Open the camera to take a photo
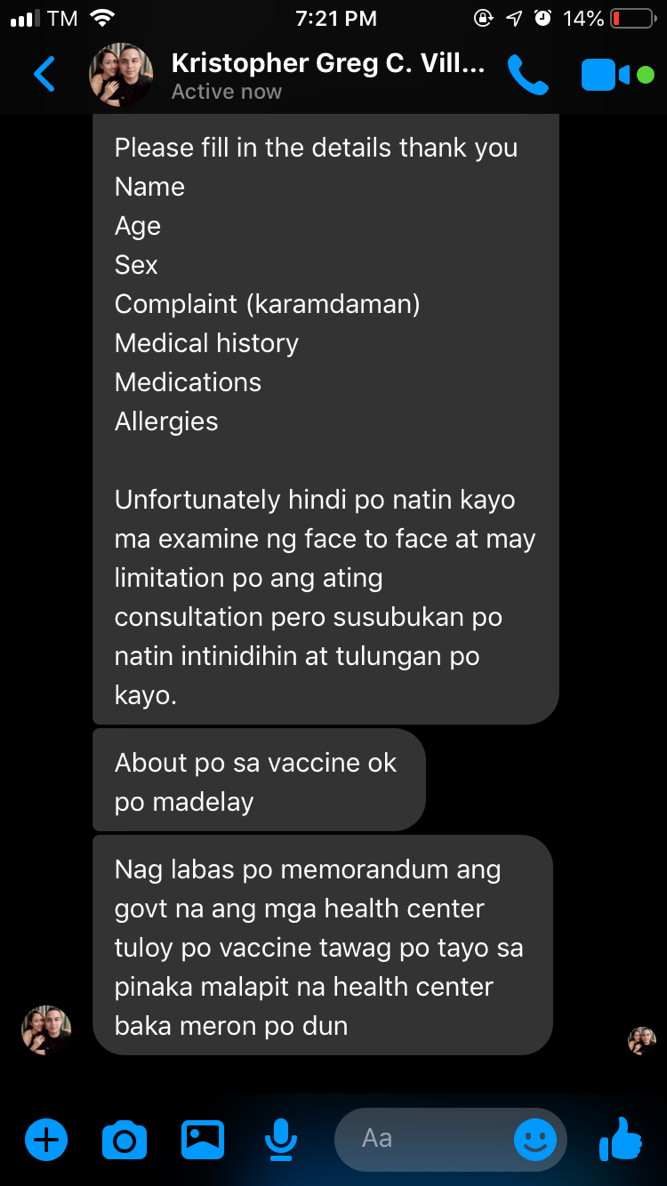 [124, 1139]
